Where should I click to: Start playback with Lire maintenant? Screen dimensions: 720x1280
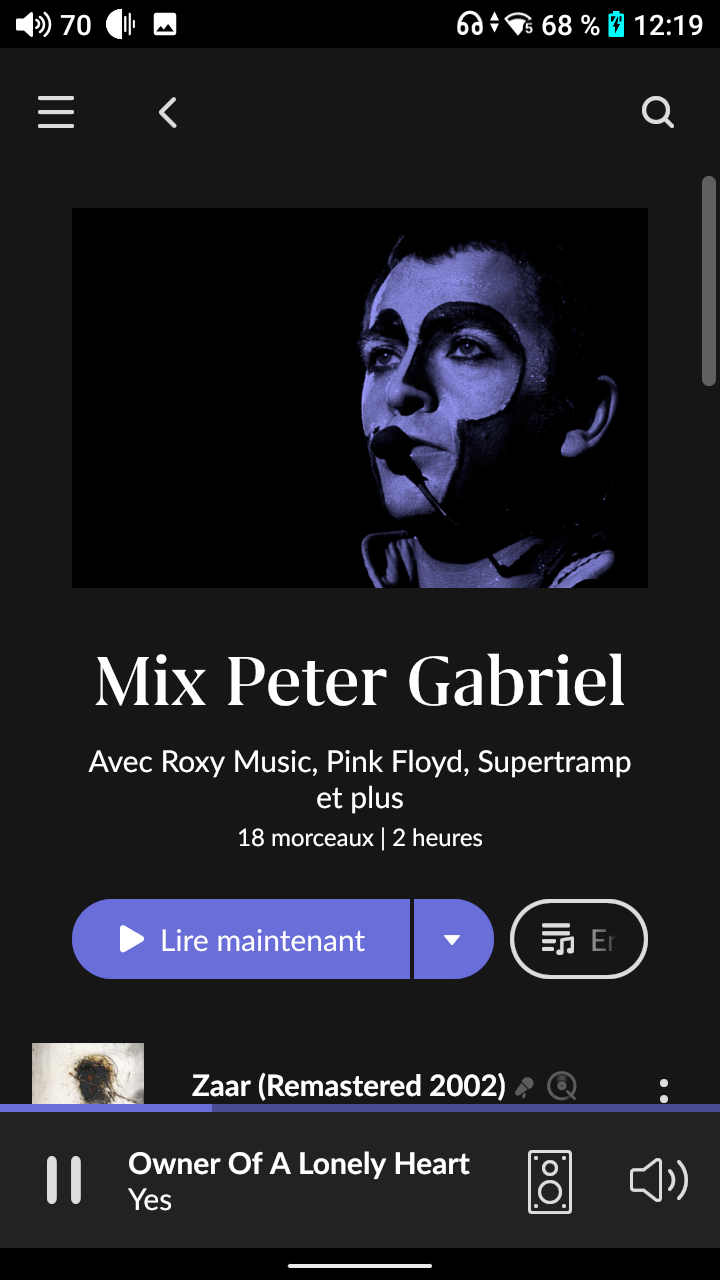pyautogui.click(x=241, y=939)
